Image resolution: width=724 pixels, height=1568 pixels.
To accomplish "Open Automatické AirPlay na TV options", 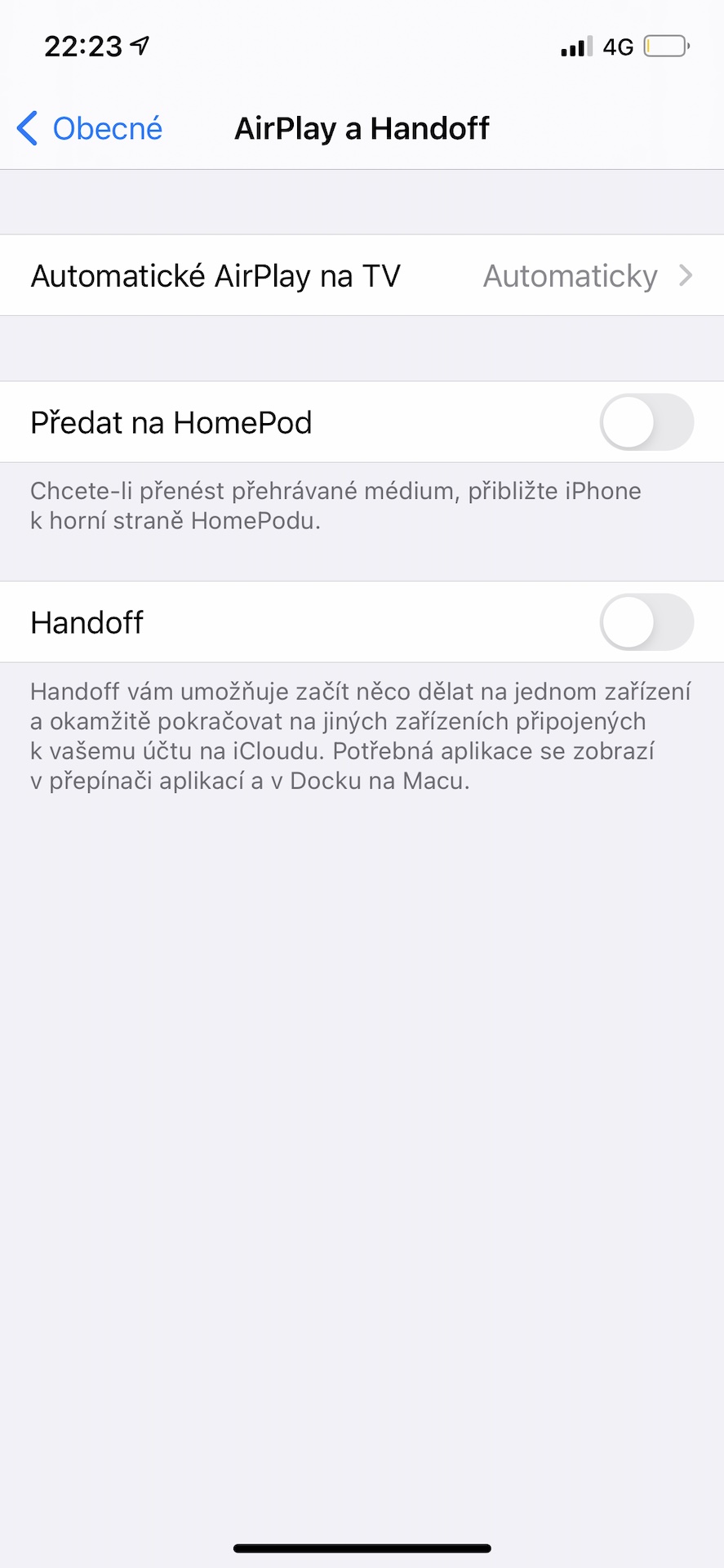I will coord(362,276).
